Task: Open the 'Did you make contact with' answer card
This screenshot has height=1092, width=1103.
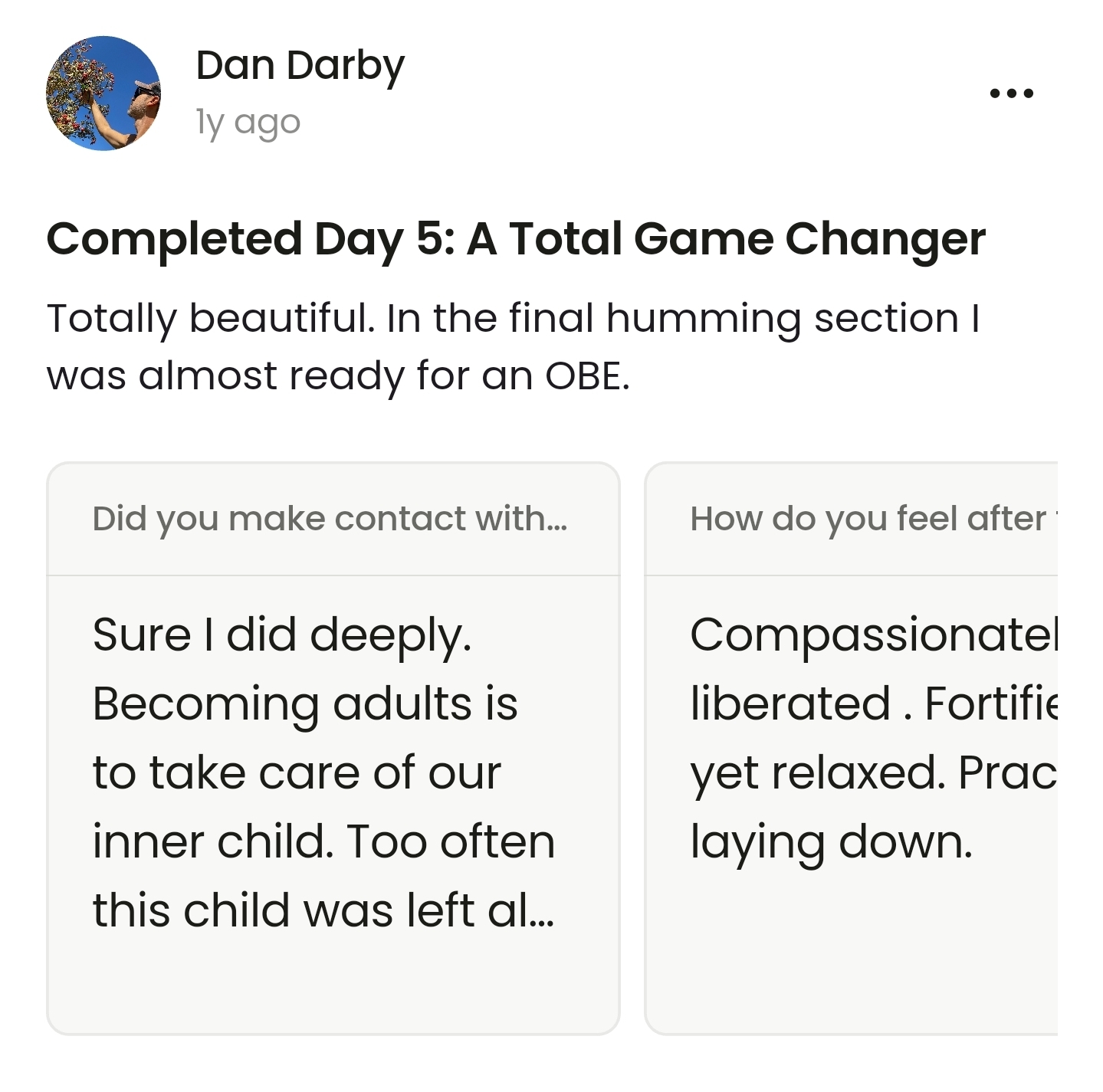Action: [x=333, y=748]
